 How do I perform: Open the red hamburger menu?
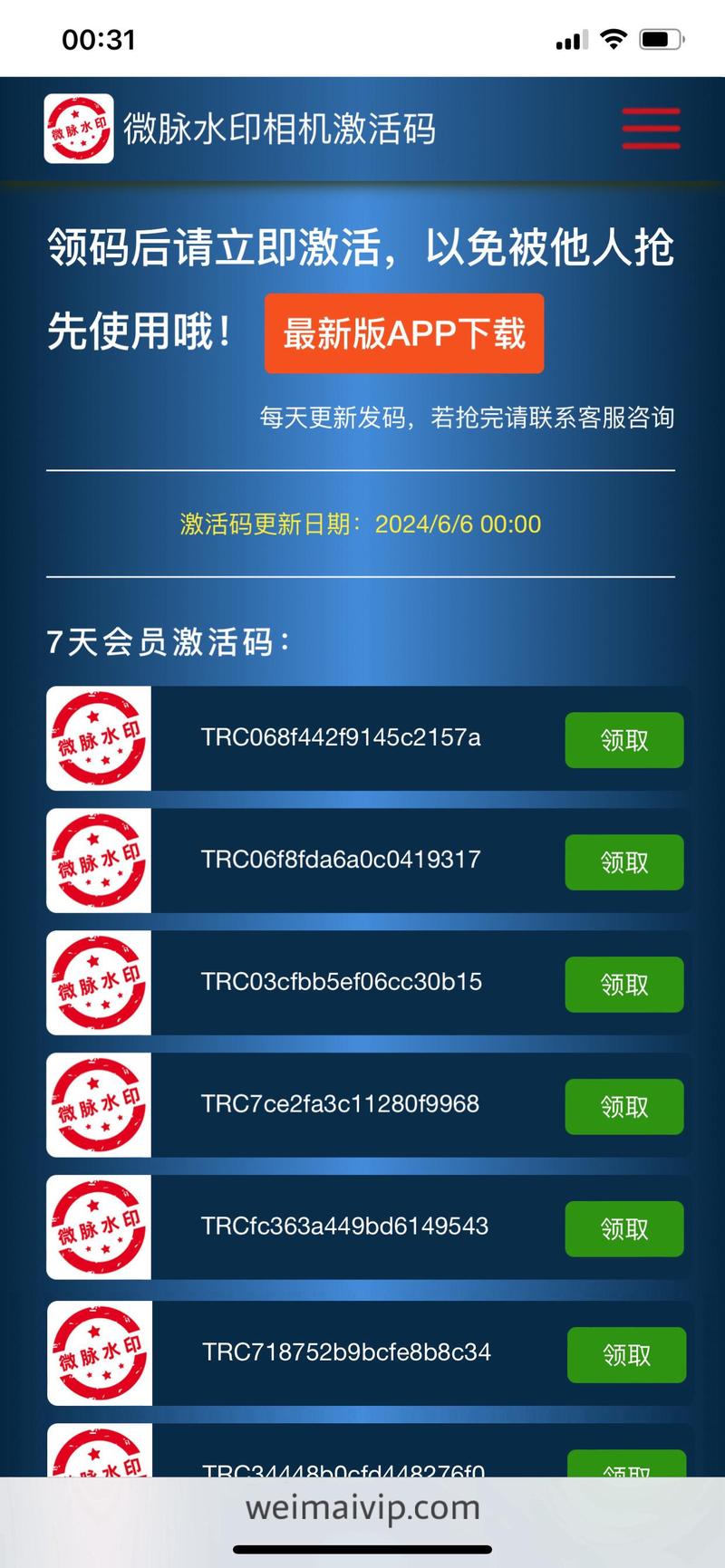(x=651, y=128)
